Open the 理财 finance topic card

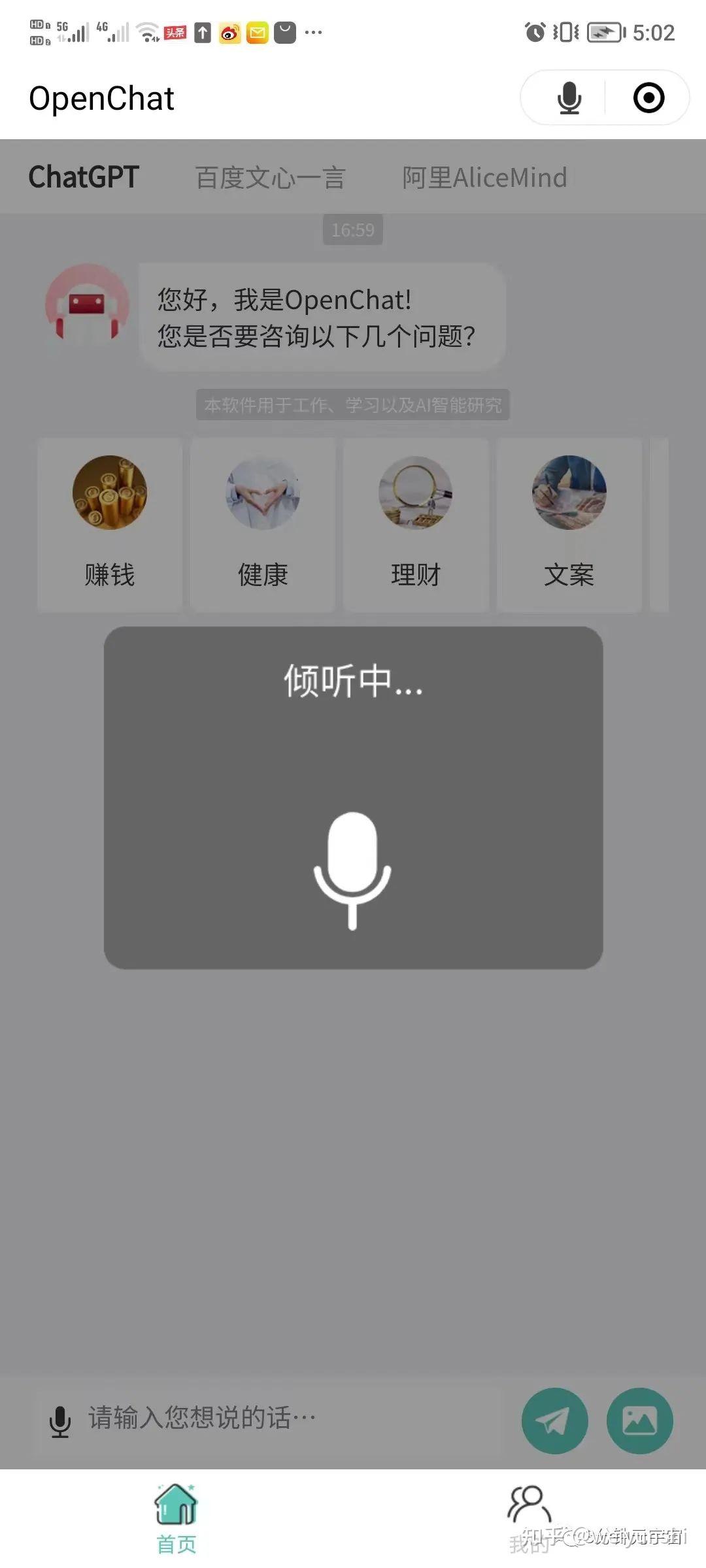point(415,523)
